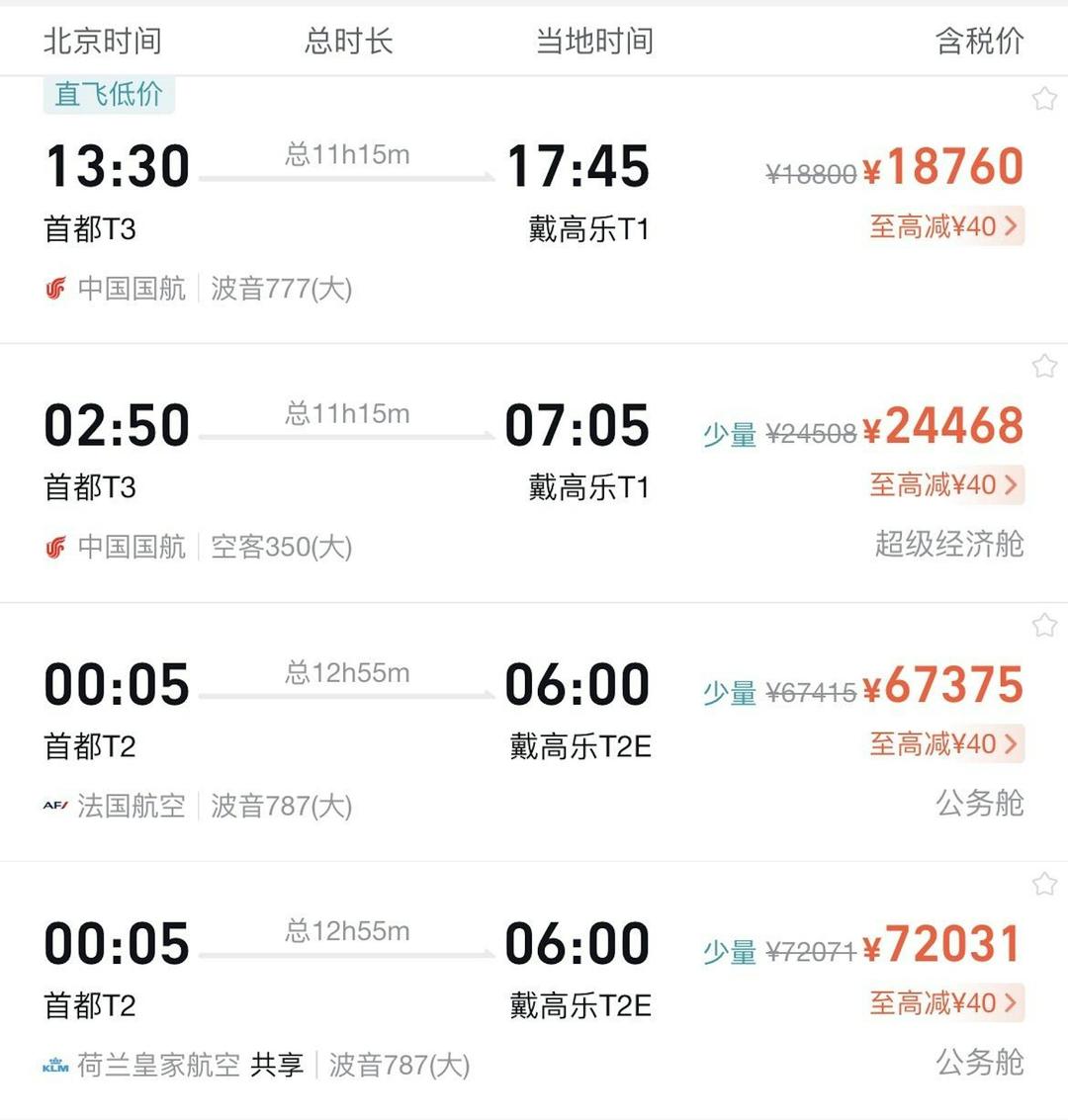
Task: Favorite the 02:50 flight using its star
Action: point(1045,365)
